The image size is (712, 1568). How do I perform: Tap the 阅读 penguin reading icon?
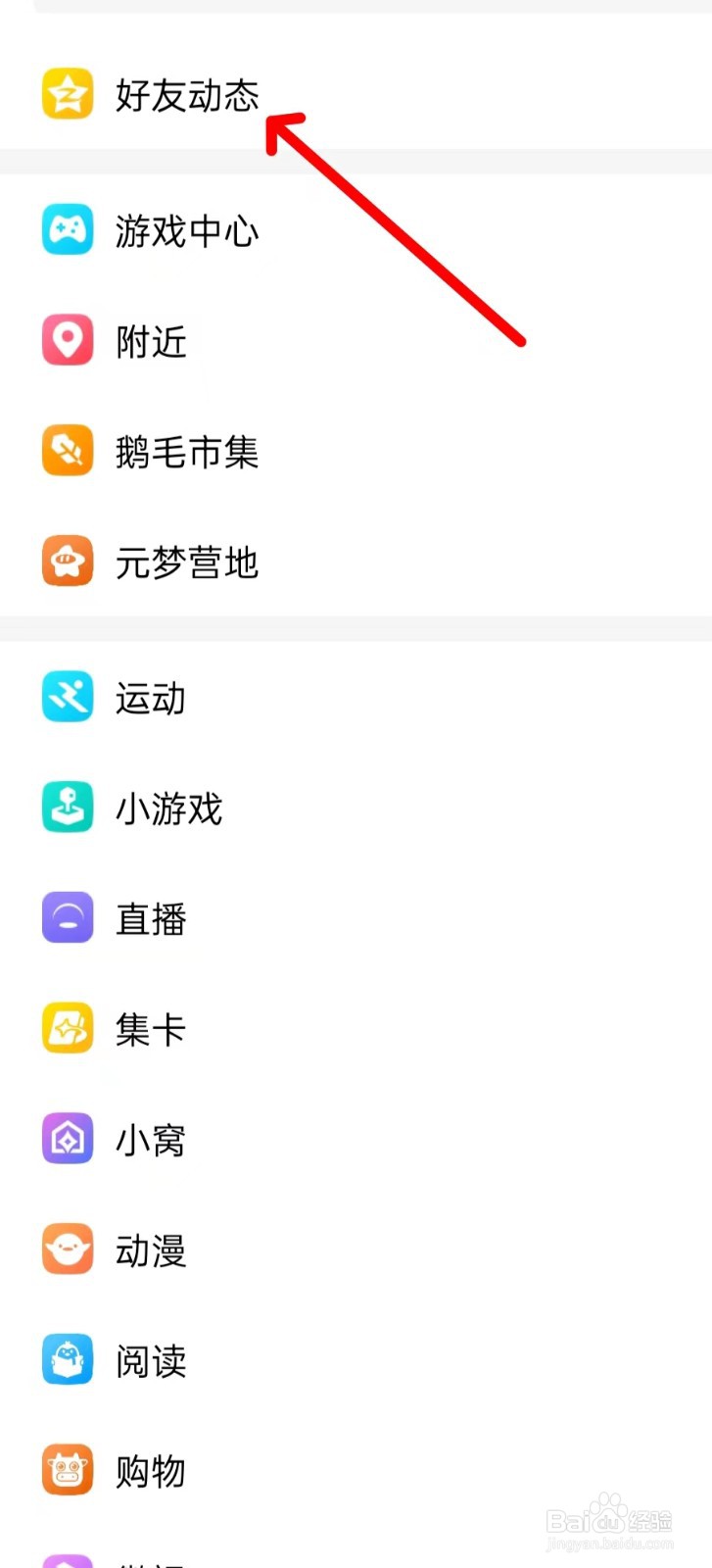tap(67, 1360)
